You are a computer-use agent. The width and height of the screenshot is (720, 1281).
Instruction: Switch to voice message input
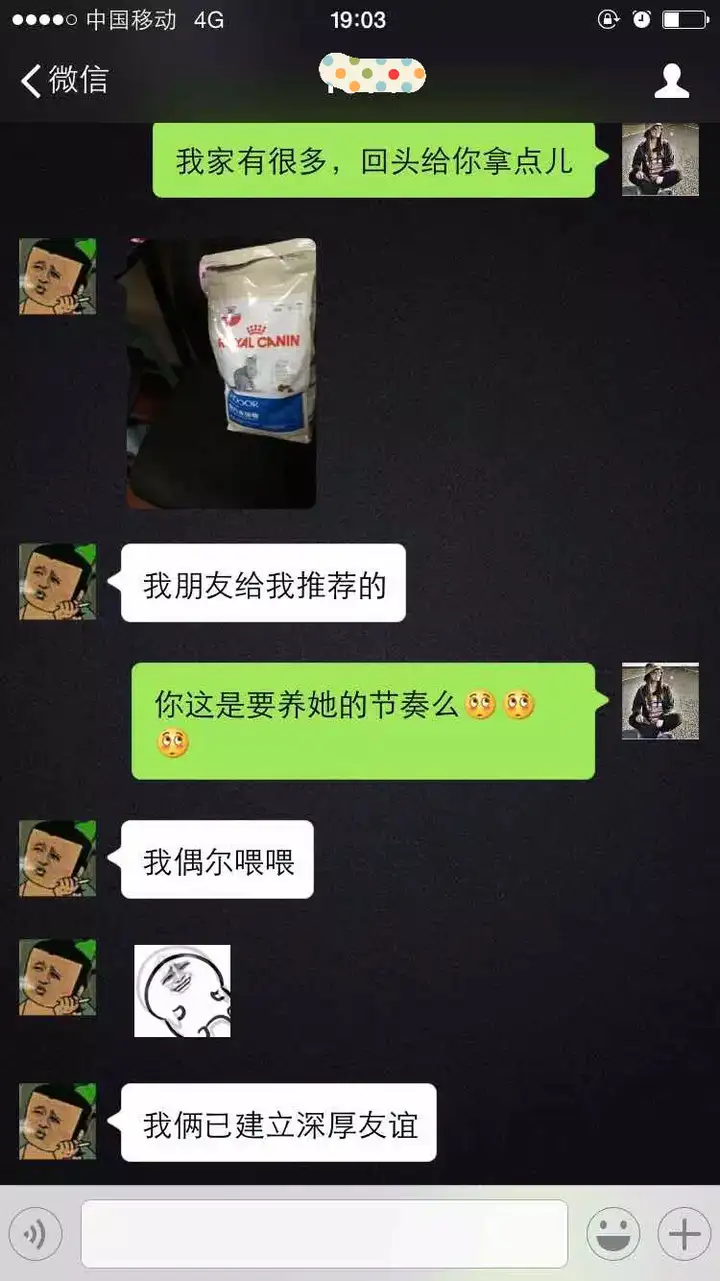tap(35, 1235)
